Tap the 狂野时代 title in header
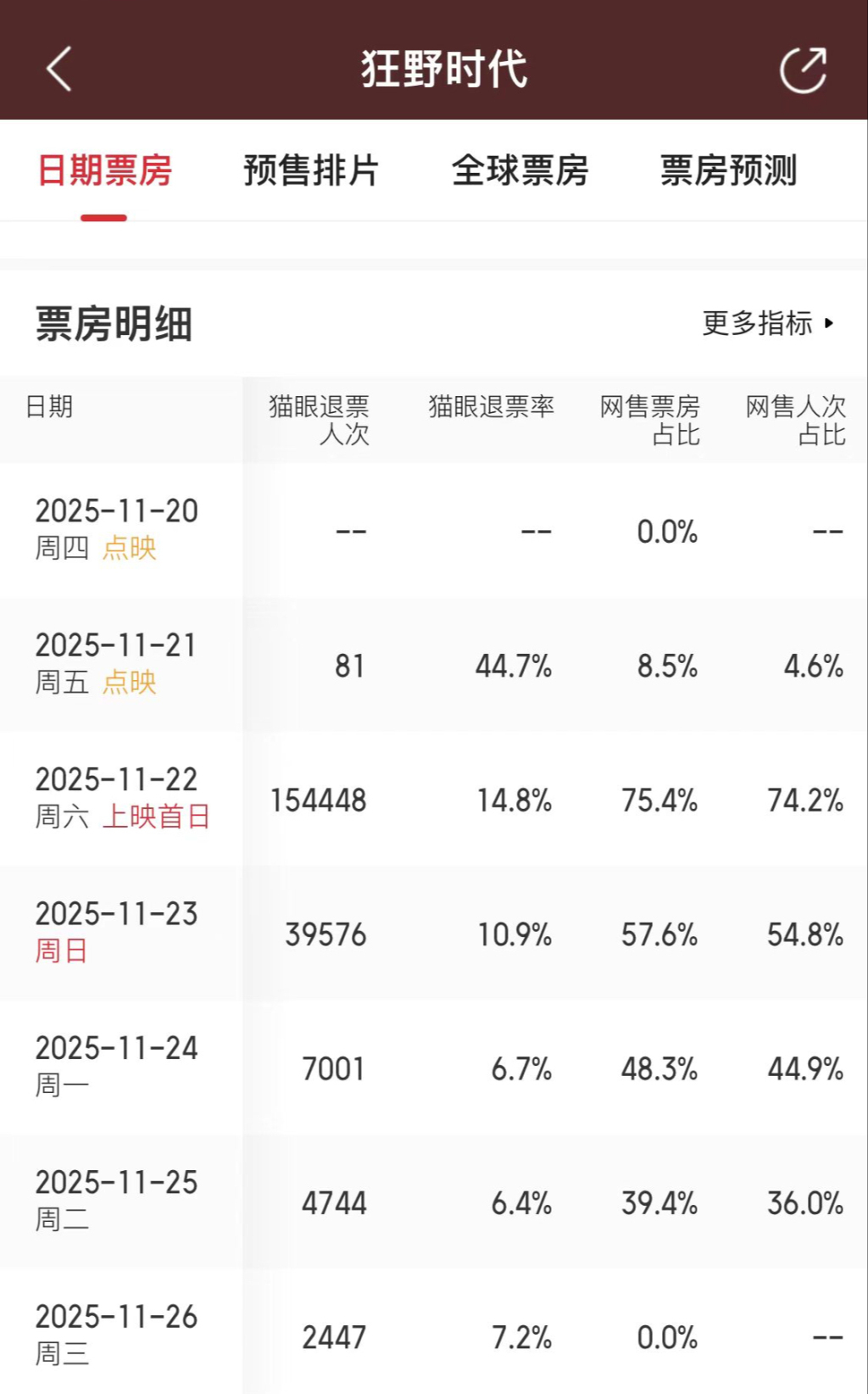This screenshot has width=868, height=1394. 442,71
